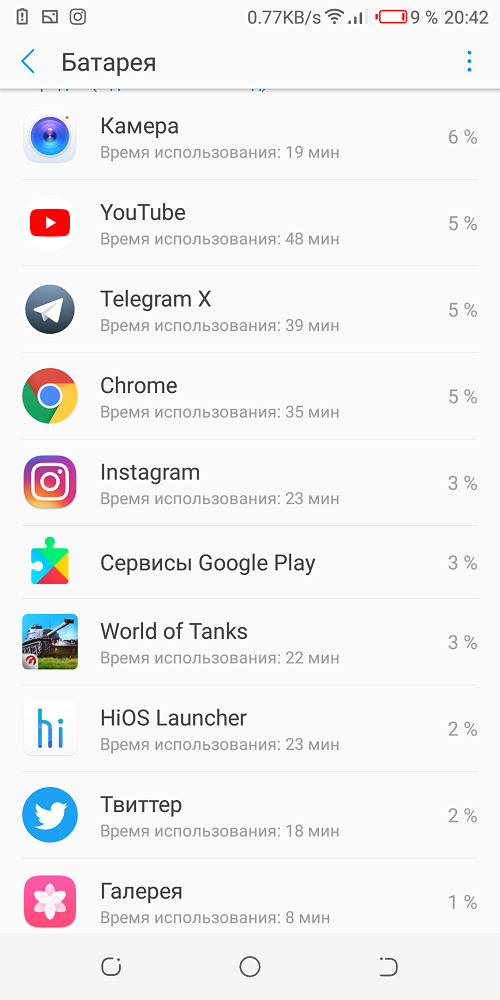Tap the Сервисы Google Play row

[250, 562]
